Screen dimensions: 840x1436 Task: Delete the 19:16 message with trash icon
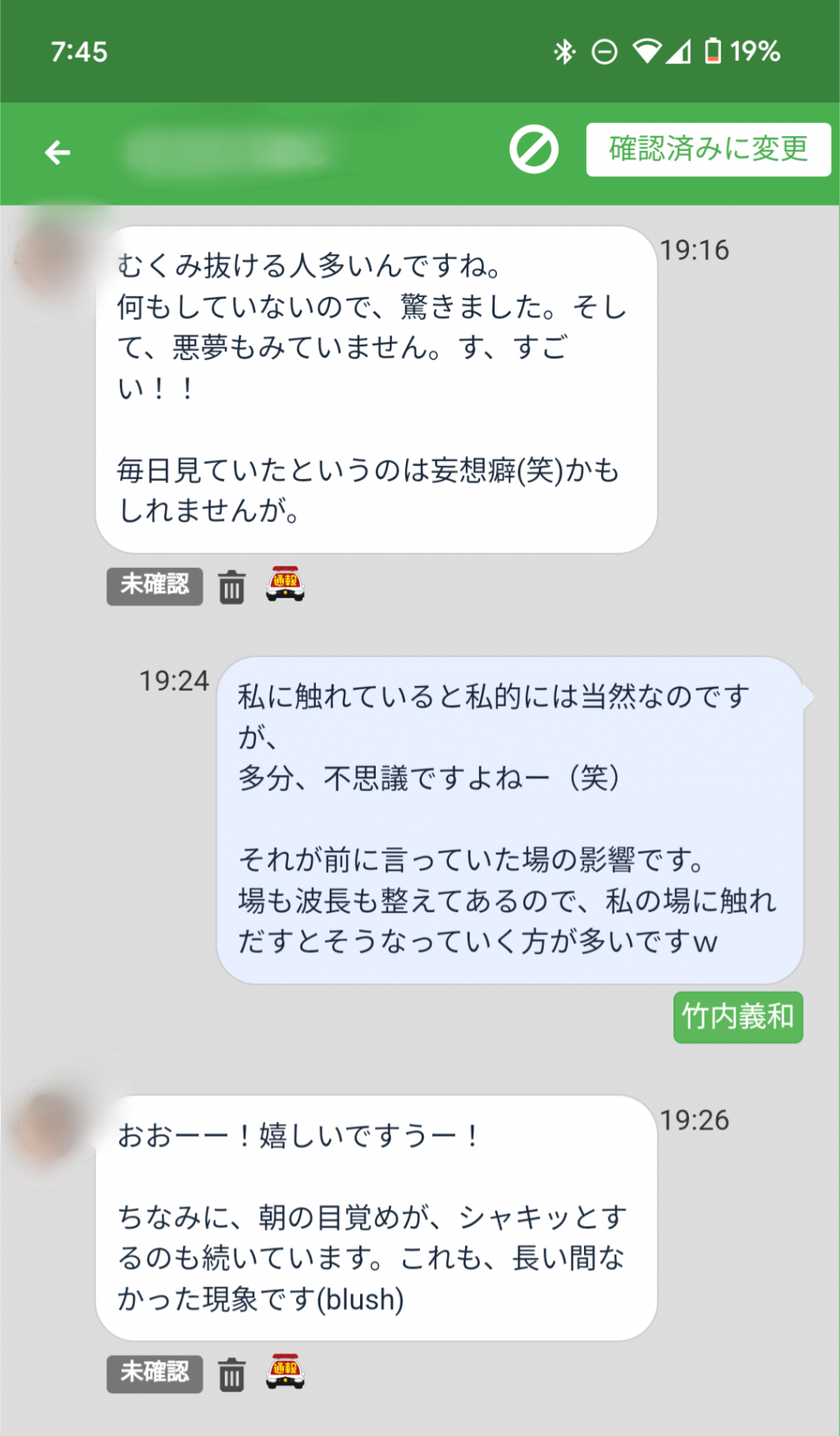(x=232, y=587)
